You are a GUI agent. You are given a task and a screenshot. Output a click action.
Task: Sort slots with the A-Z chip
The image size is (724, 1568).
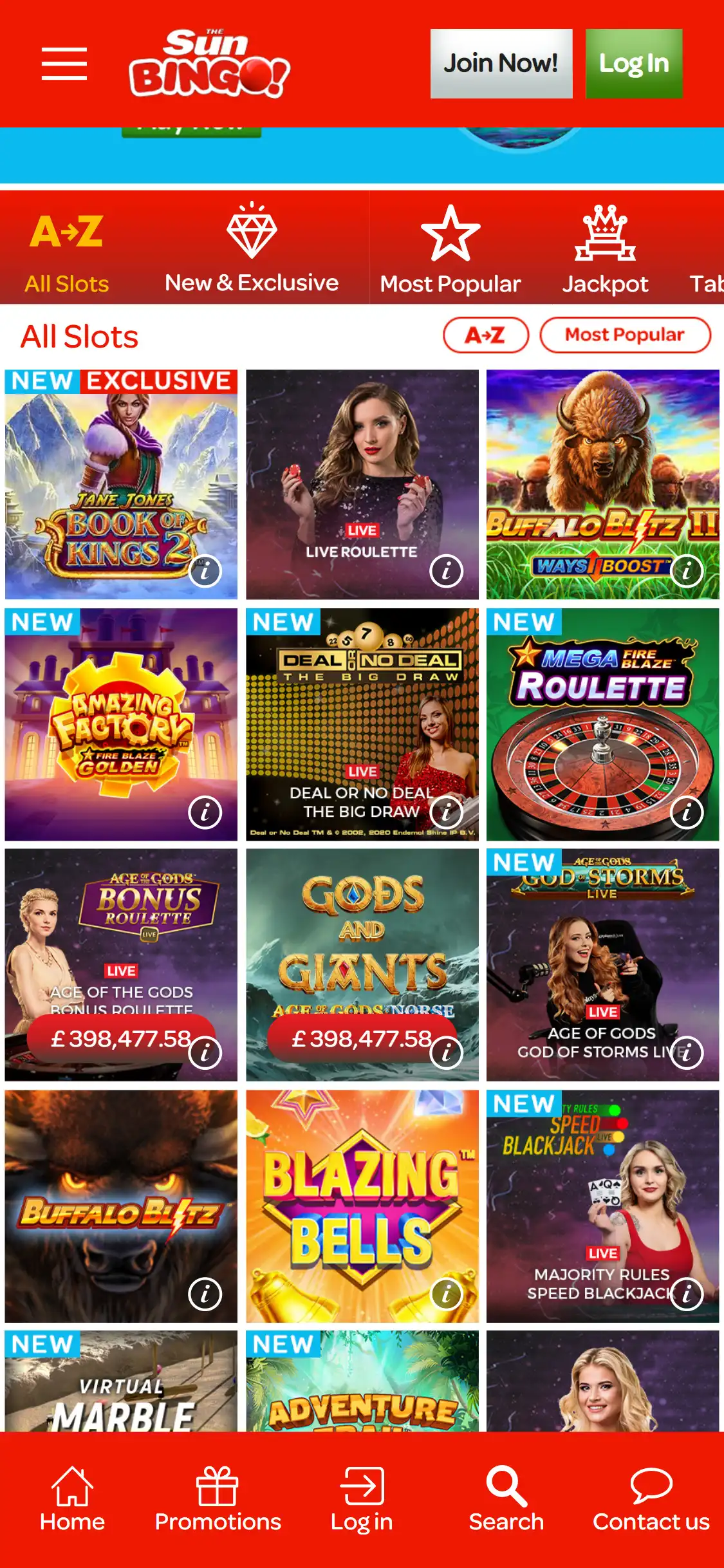coord(485,335)
